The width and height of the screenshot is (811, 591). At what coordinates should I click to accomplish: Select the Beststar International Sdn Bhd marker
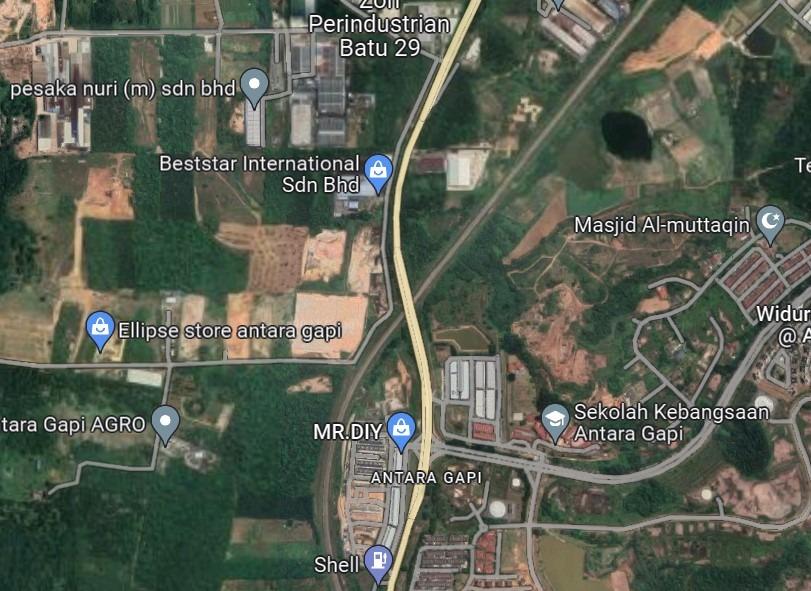[x=378, y=172]
